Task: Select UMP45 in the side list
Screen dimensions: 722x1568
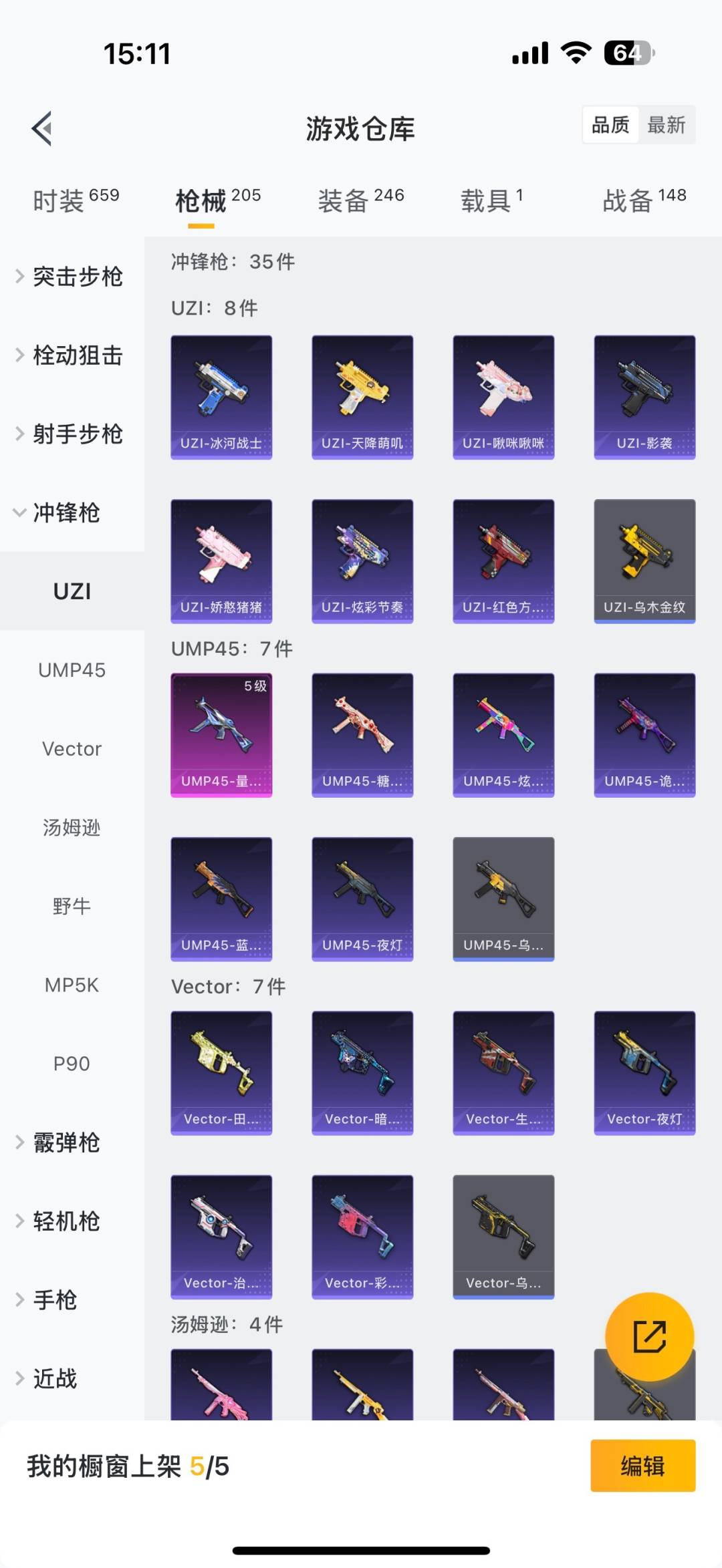Action: (72, 670)
